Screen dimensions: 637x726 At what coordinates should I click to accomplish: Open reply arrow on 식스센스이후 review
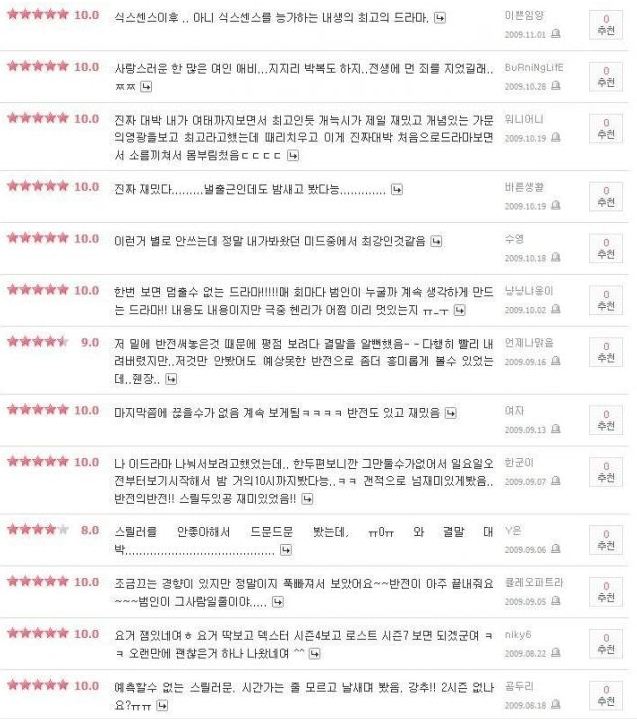click(439, 18)
